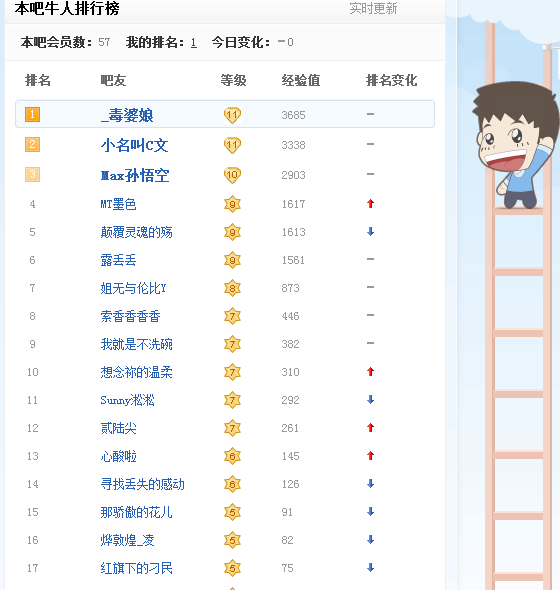The width and height of the screenshot is (560, 590).
Task: Tap username 姐无与伦比Y
Action: [x=133, y=288]
